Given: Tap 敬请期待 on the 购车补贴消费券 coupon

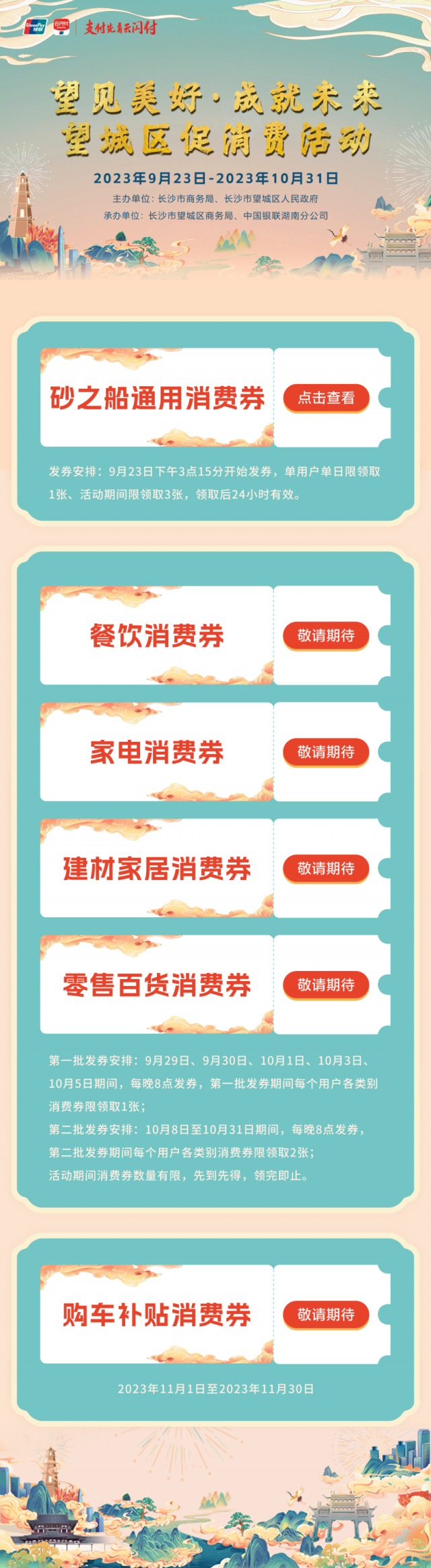Looking at the screenshot, I should click(326, 1315).
